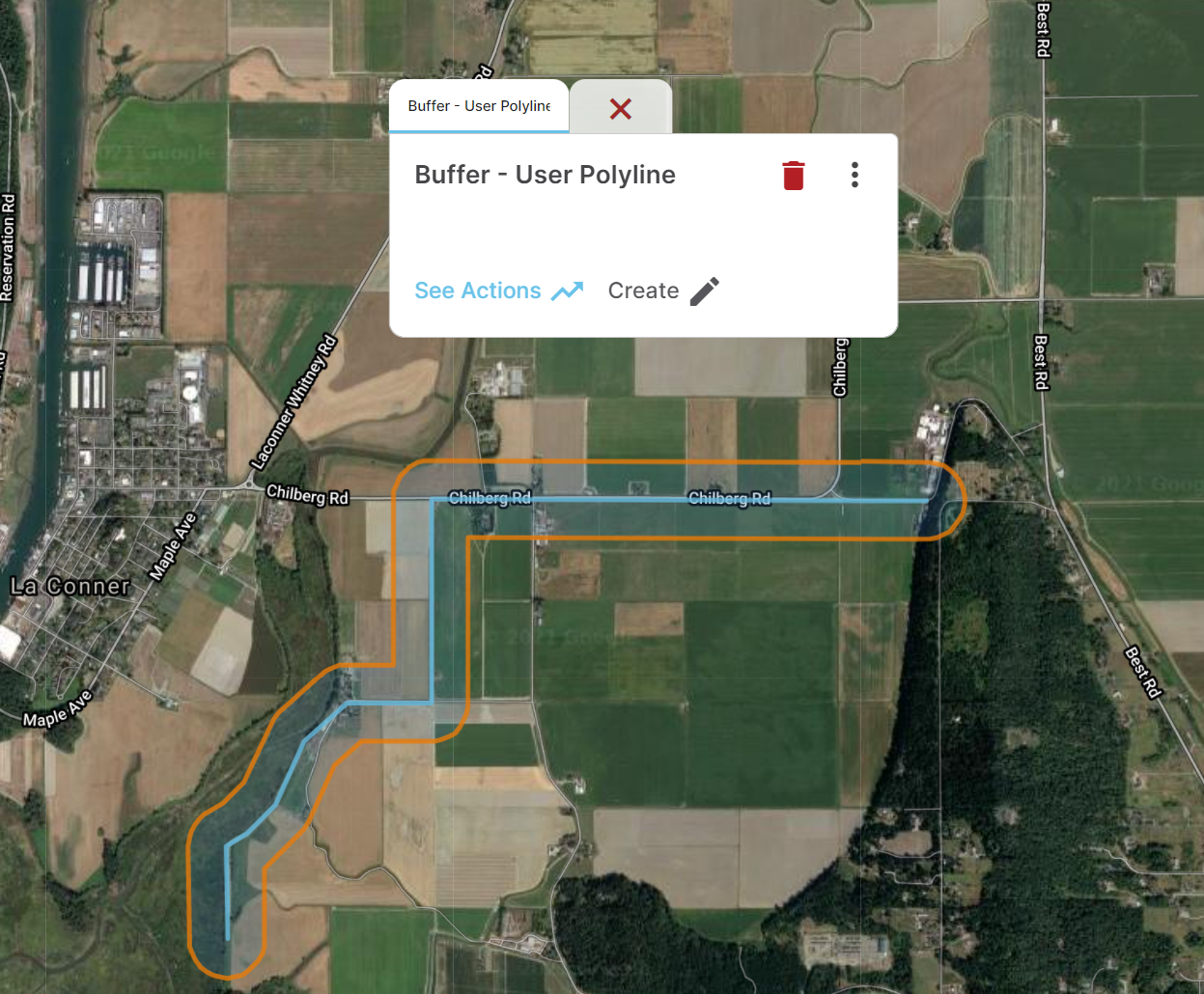The height and width of the screenshot is (994, 1204).
Task: Open See Actions link
Action: [498, 290]
